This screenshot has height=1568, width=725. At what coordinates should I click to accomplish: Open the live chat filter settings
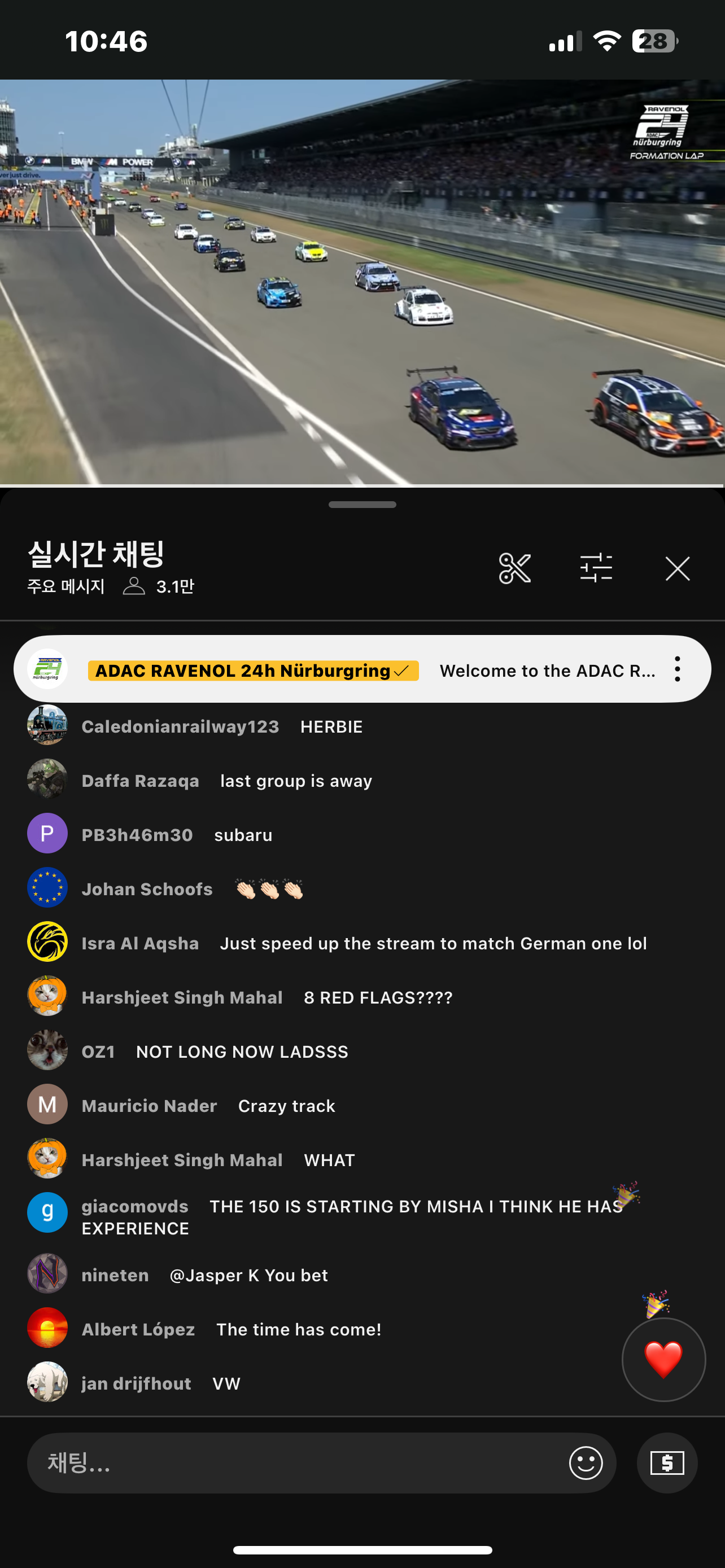click(x=596, y=568)
